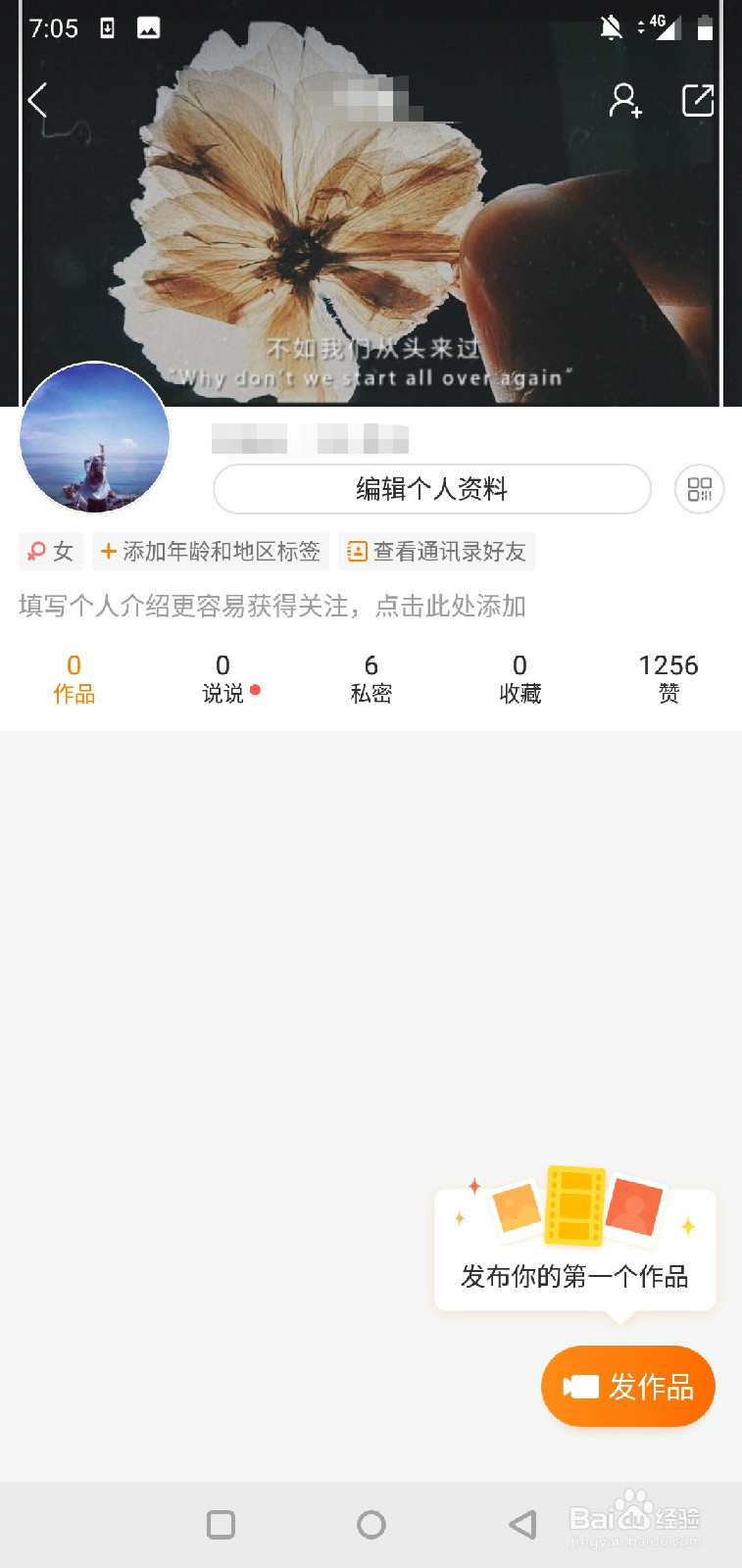Switch to the 说说 tab
The image size is (742, 1568).
coord(223,679)
